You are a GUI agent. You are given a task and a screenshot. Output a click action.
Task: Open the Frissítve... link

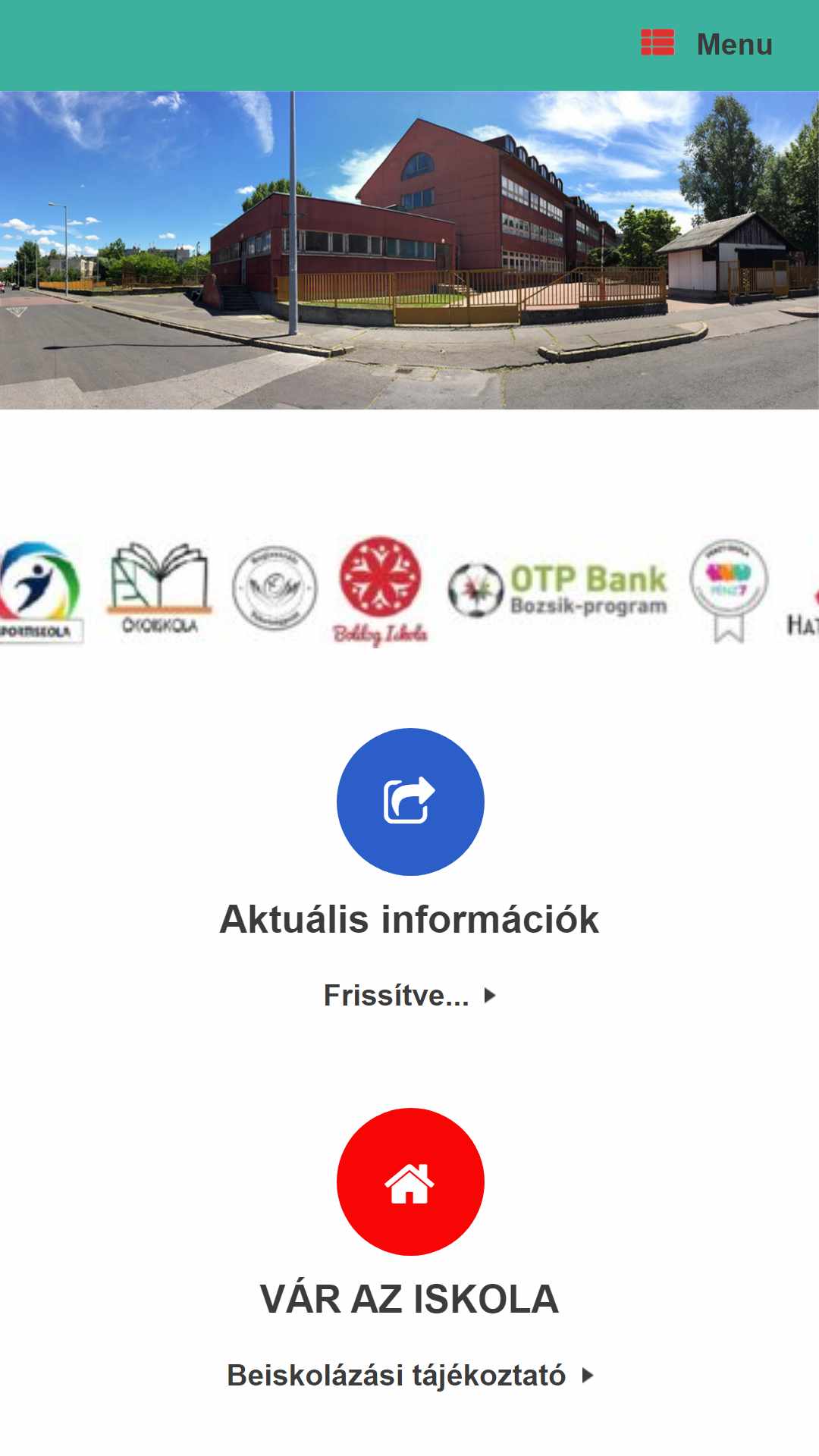(x=409, y=995)
